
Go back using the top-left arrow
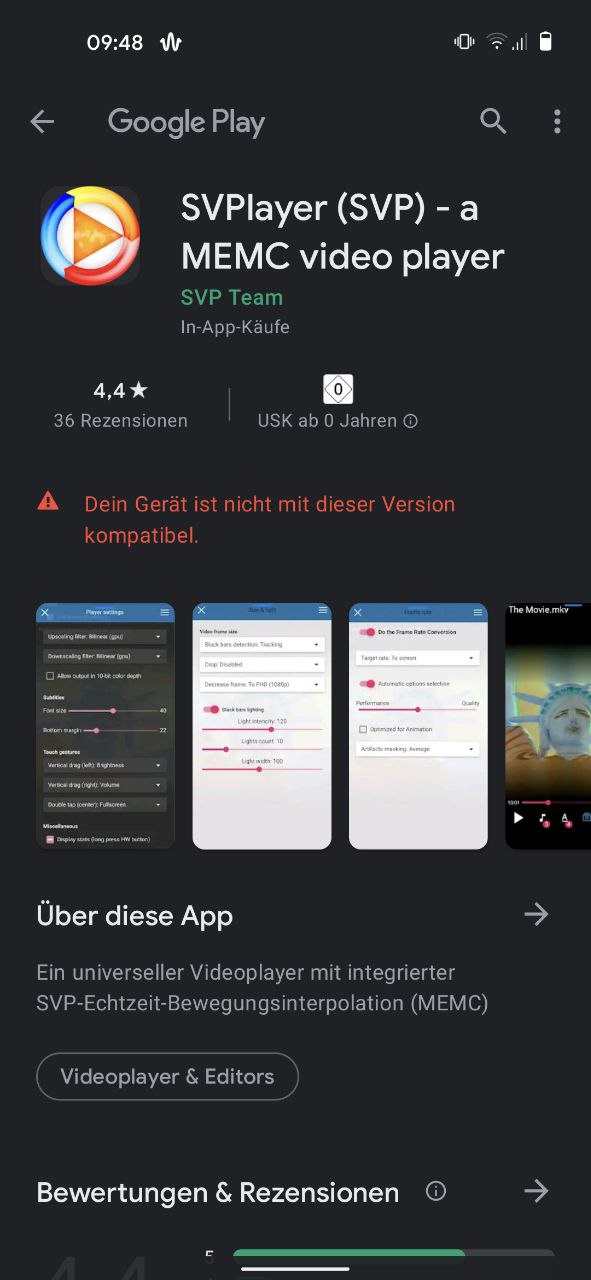[42, 122]
